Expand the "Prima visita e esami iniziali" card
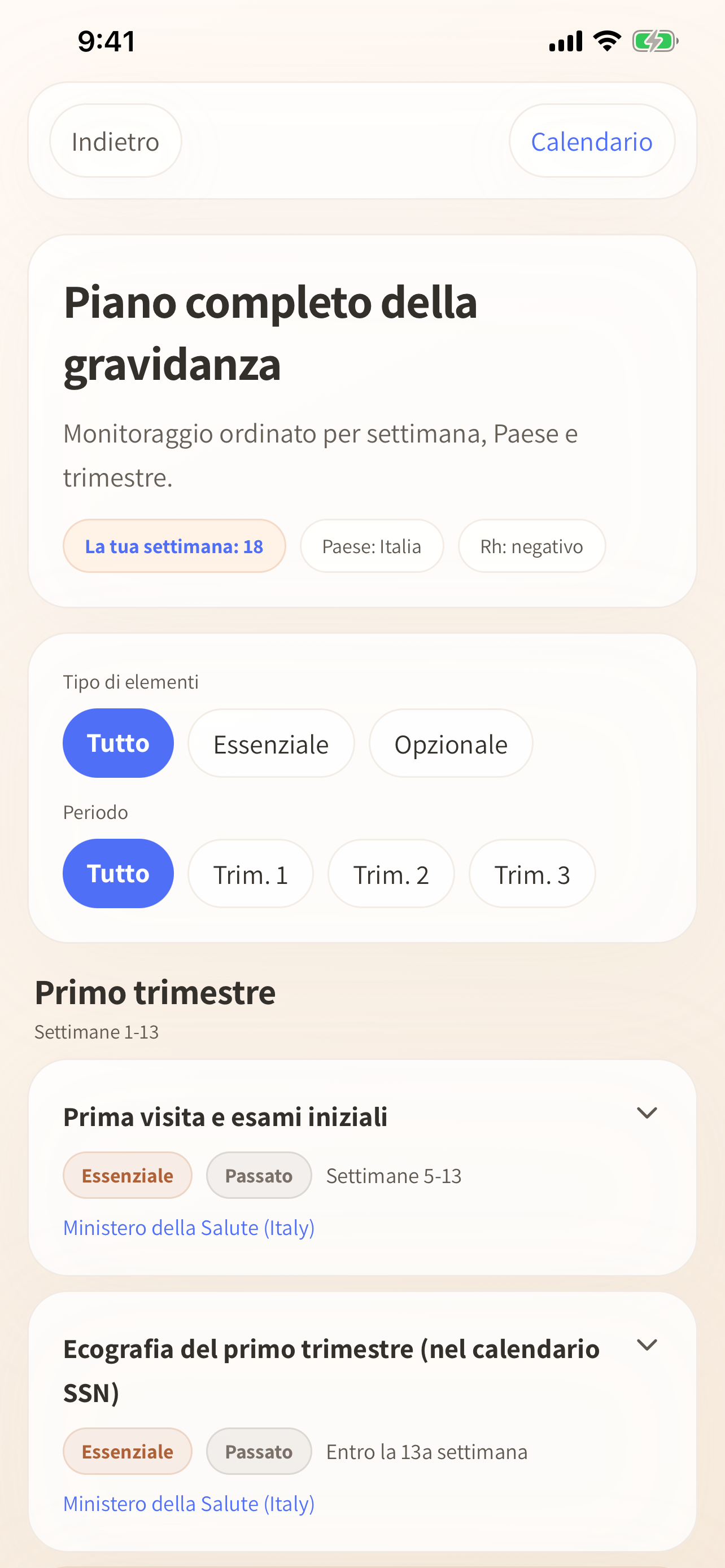Image resolution: width=725 pixels, height=1568 pixels. point(648,1113)
